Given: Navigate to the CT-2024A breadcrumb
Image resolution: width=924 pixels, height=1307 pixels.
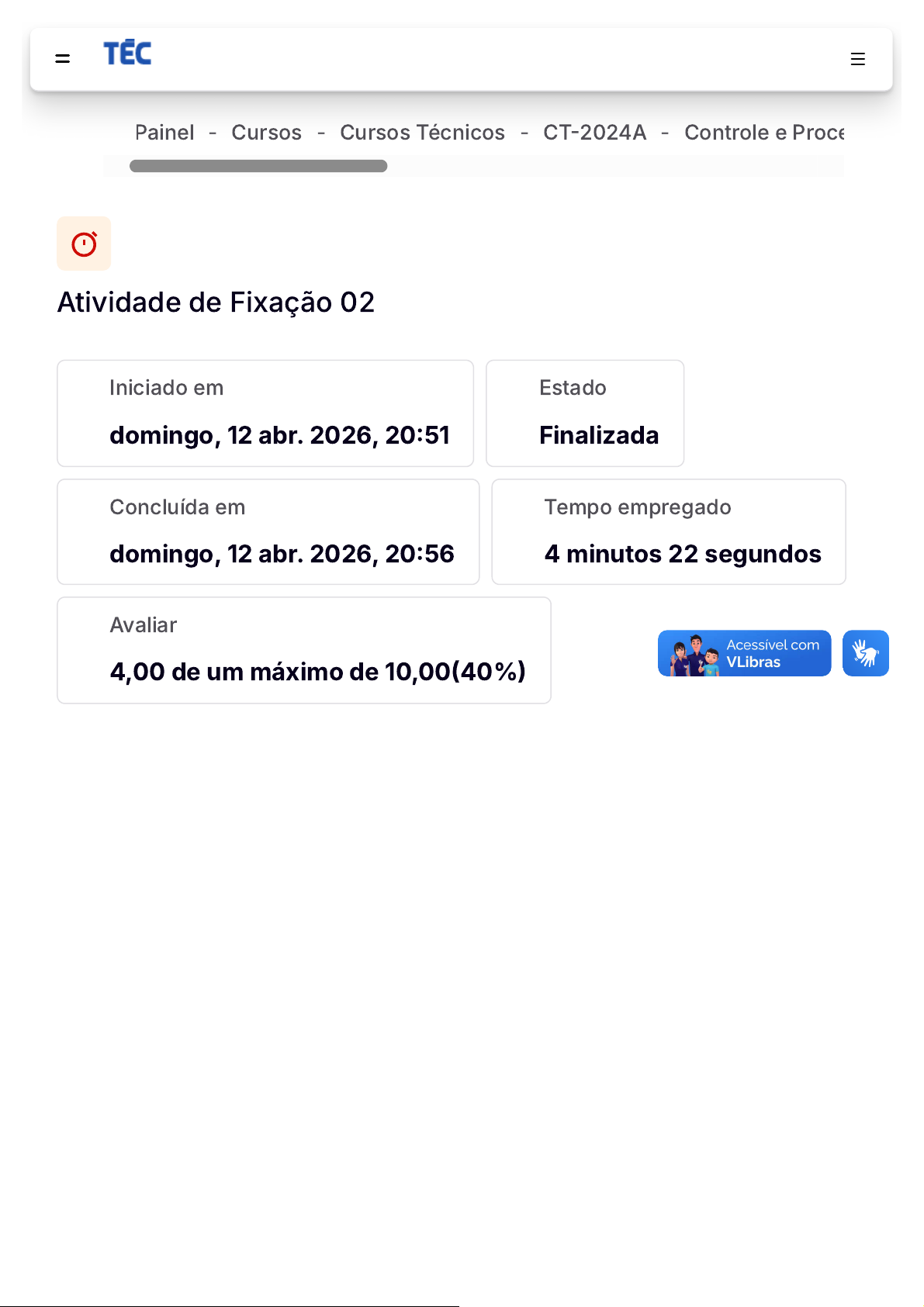Looking at the screenshot, I should coord(594,133).
